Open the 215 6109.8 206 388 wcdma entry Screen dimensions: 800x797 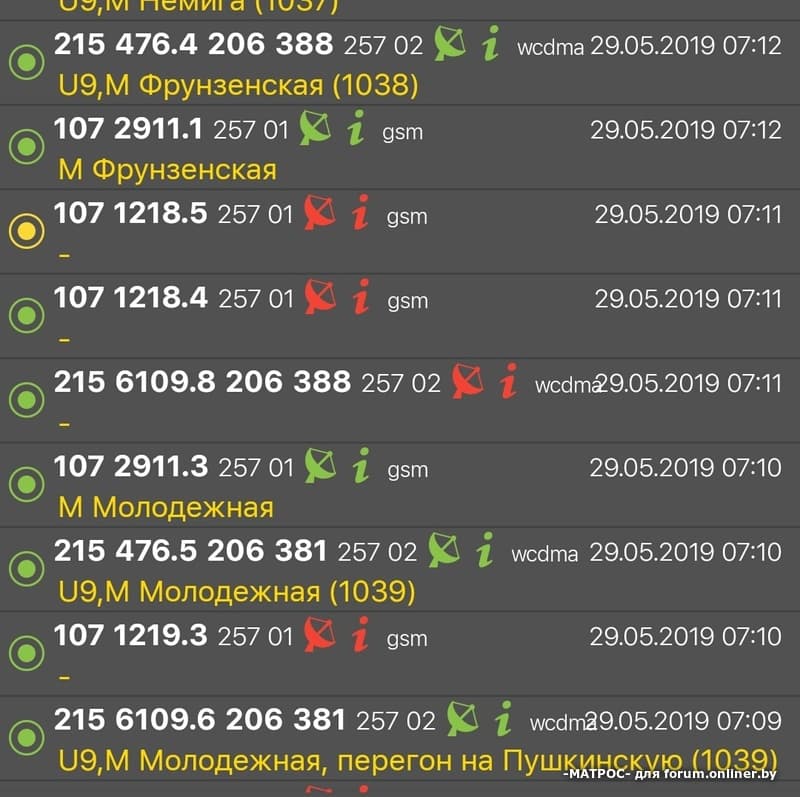(x=202, y=382)
